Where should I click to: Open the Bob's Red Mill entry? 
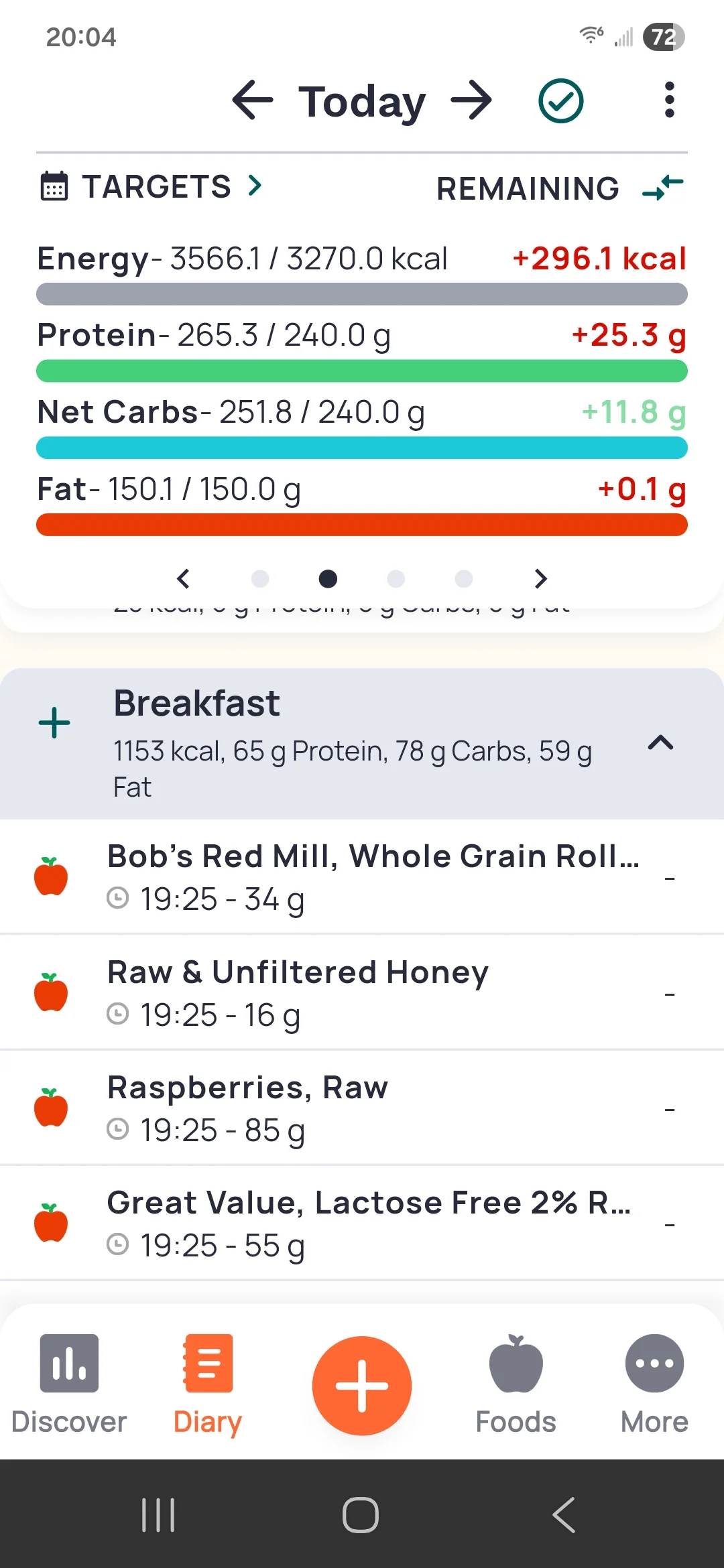coord(372,876)
